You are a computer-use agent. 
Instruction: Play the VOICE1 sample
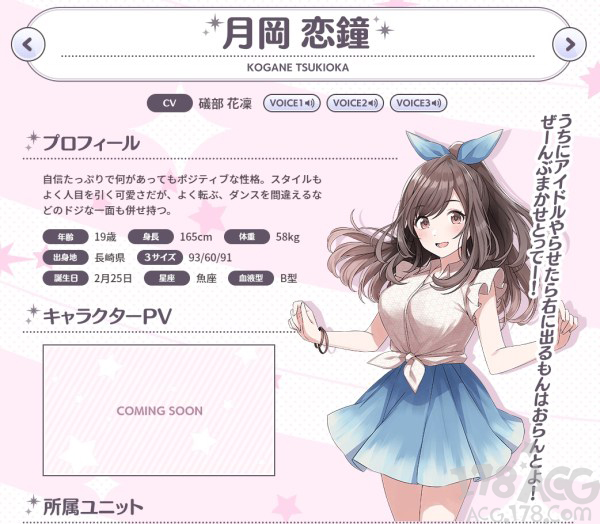(x=291, y=103)
